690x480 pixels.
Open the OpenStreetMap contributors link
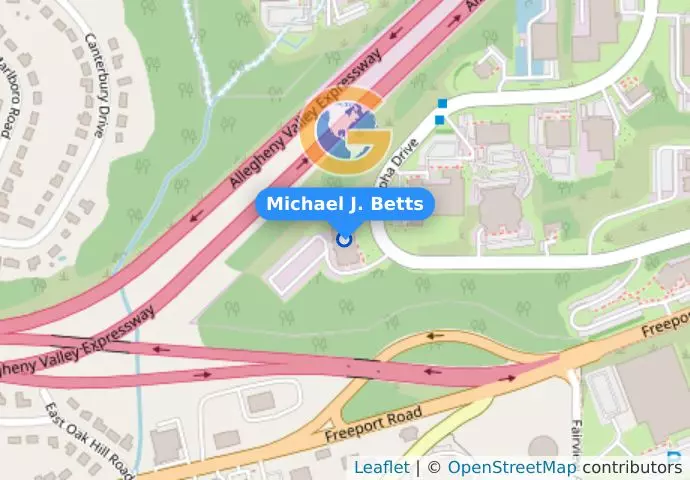tap(511, 467)
